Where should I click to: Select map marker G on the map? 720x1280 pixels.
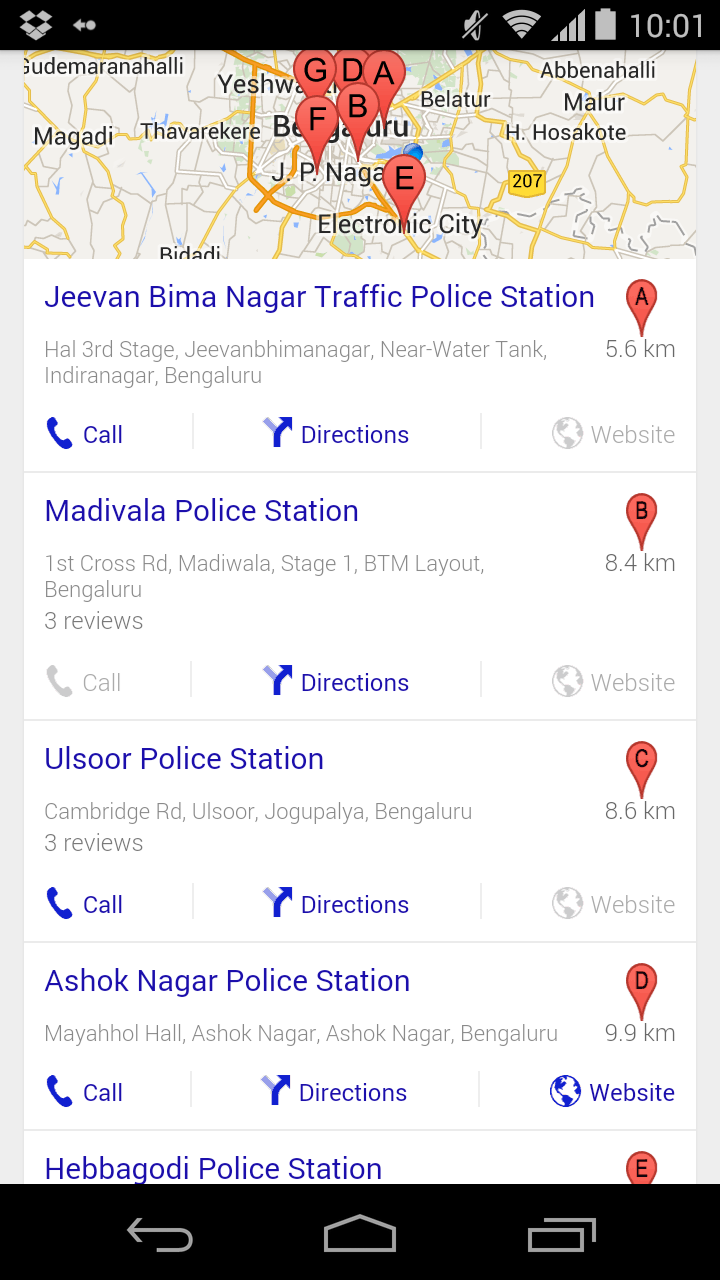click(x=315, y=72)
